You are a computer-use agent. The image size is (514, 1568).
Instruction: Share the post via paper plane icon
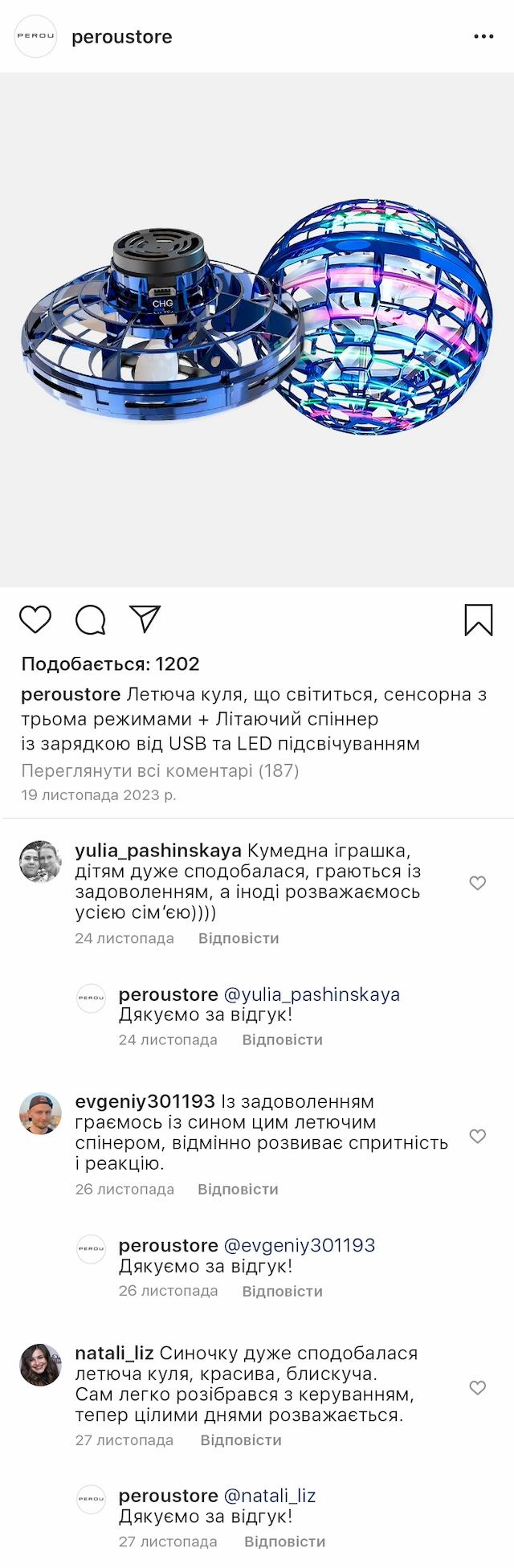(x=145, y=619)
